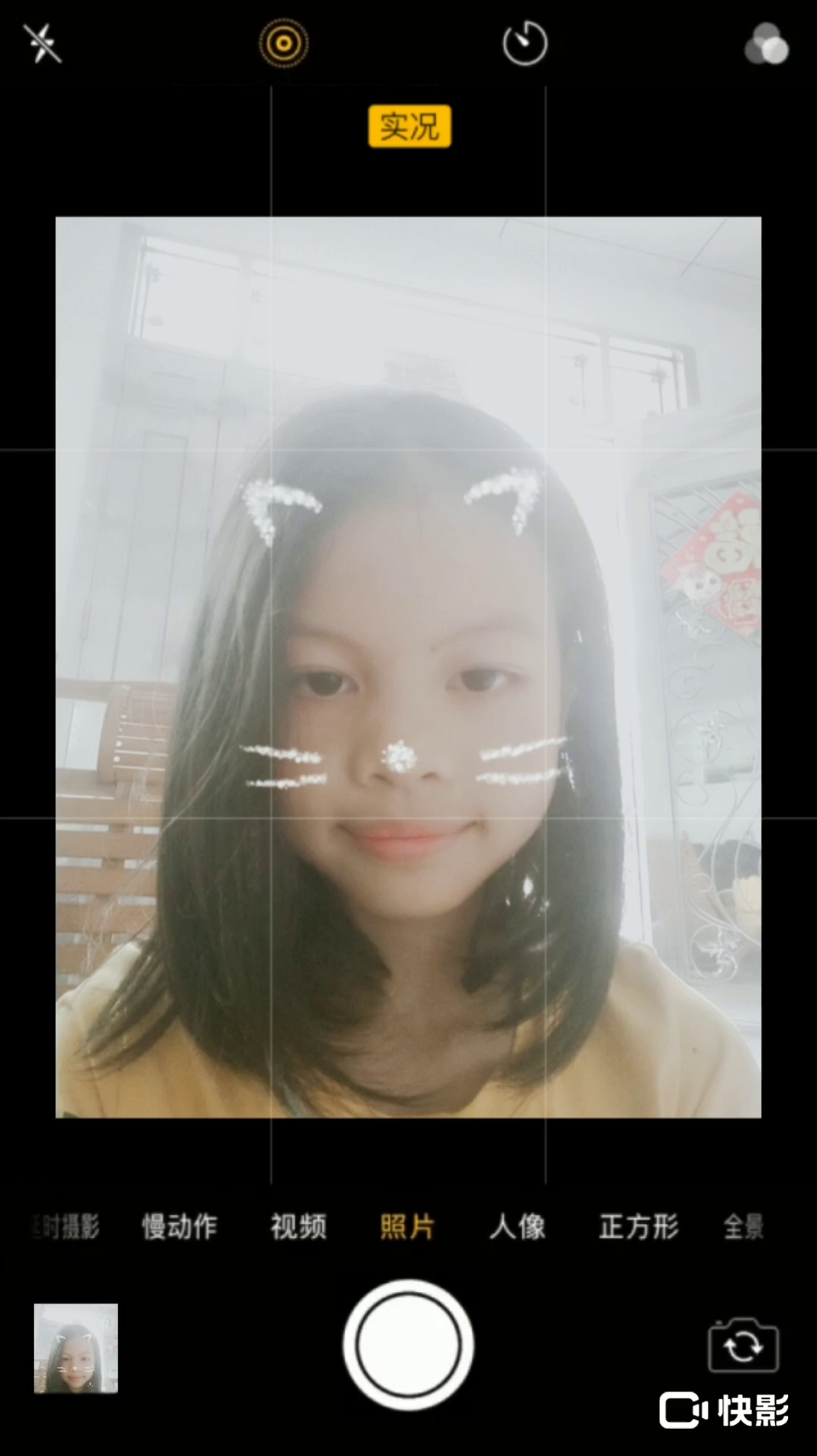The height and width of the screenshot is (1456, 817).
Task: Take a photo with the shutter button
Action: click(409, 1345)
